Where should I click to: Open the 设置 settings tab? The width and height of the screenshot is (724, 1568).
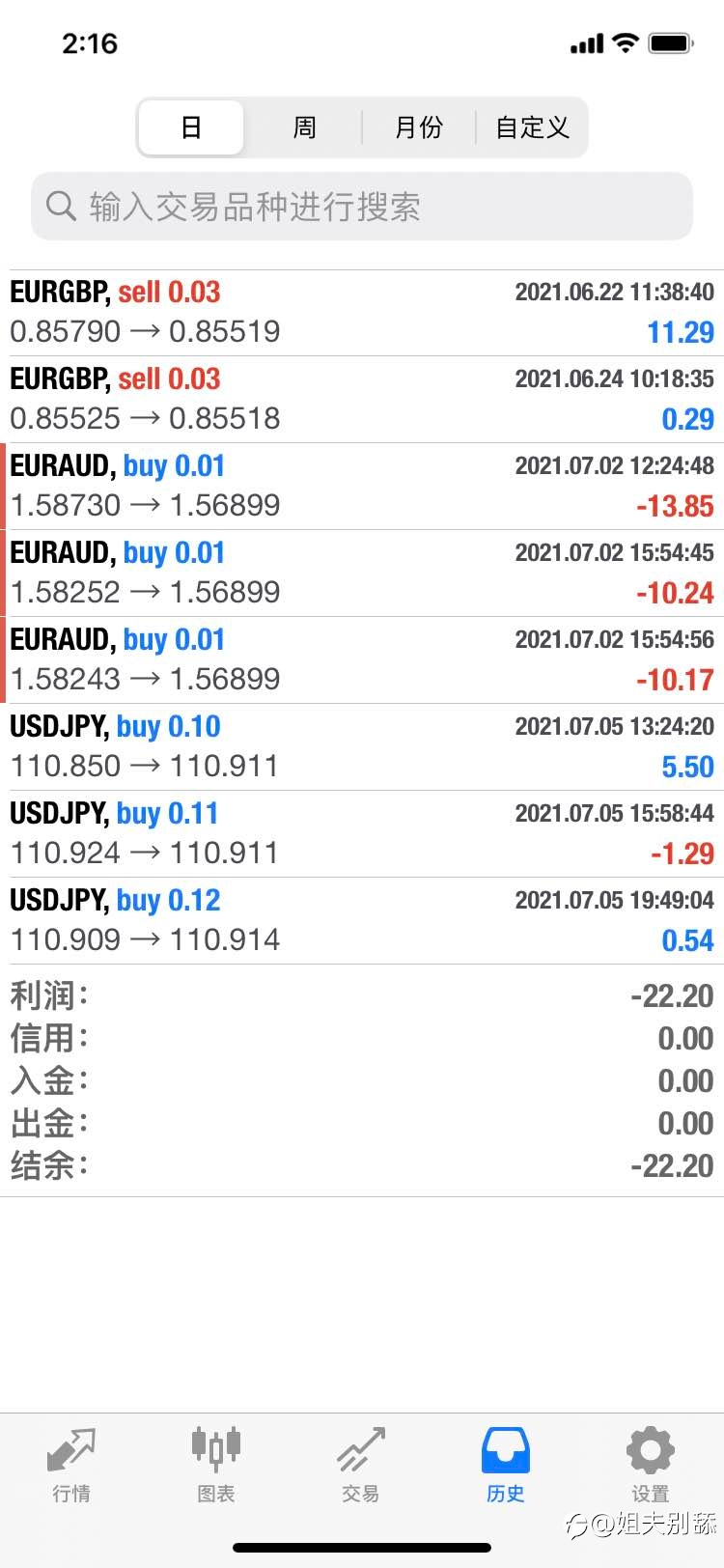pyautogui.click(x=651, y=1465)
